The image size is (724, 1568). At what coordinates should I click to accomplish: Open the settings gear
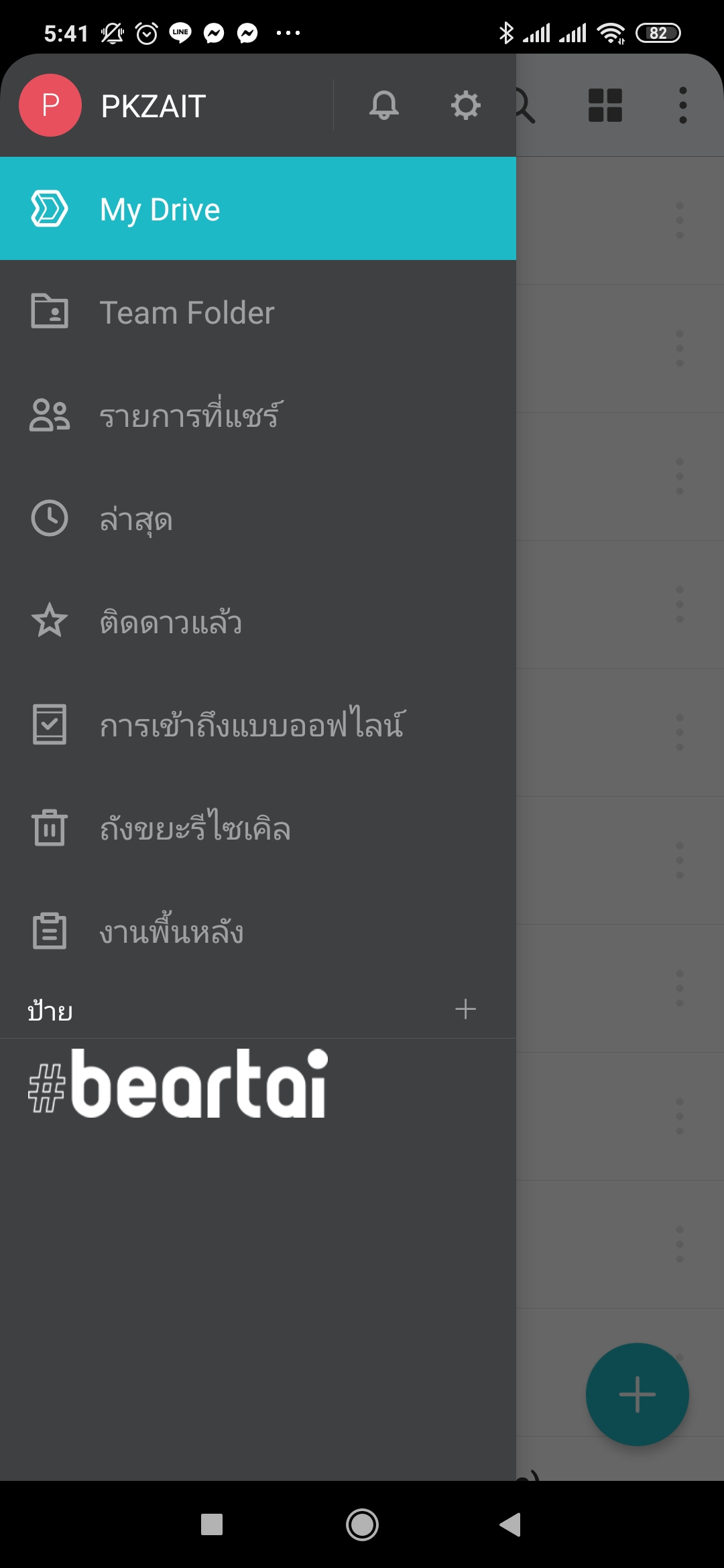point(465,105)
